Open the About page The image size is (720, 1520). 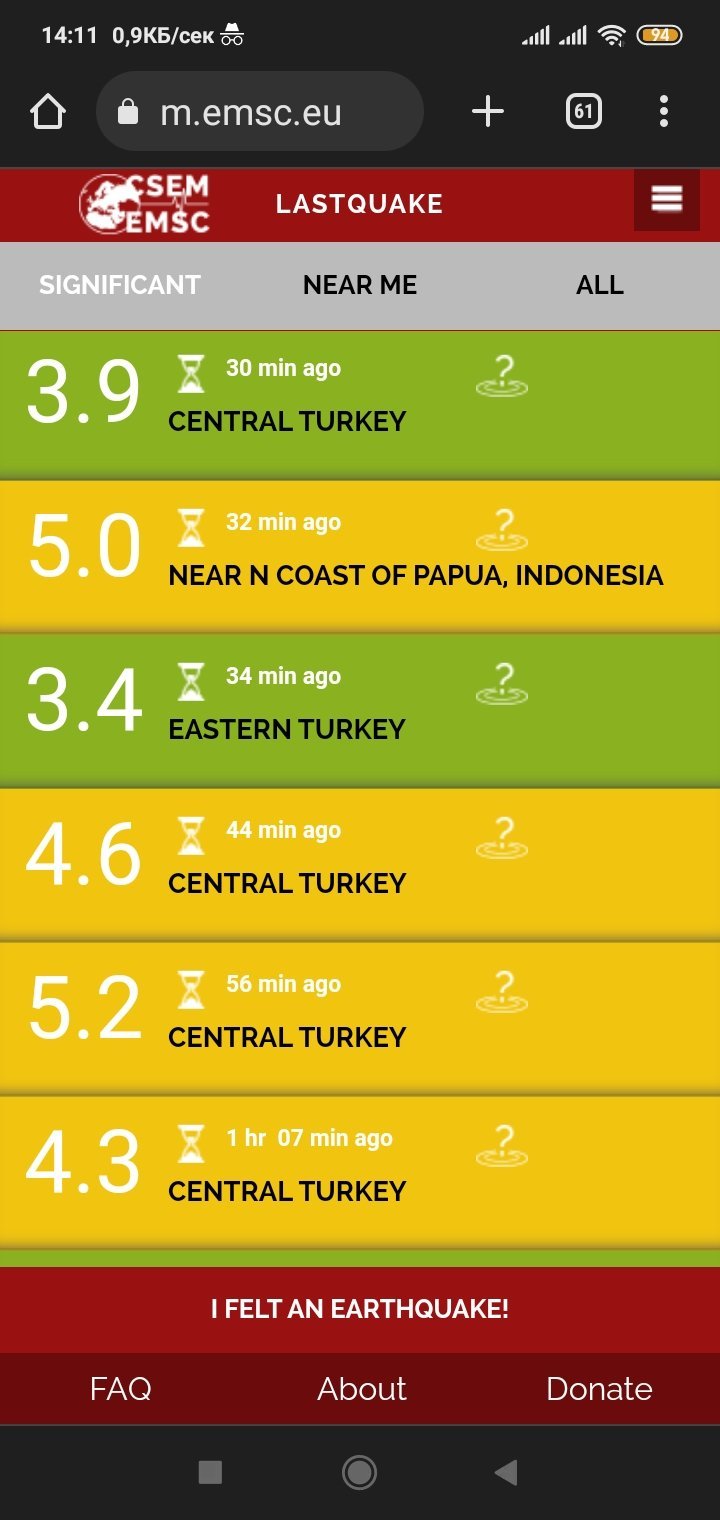click(361, 1388)
